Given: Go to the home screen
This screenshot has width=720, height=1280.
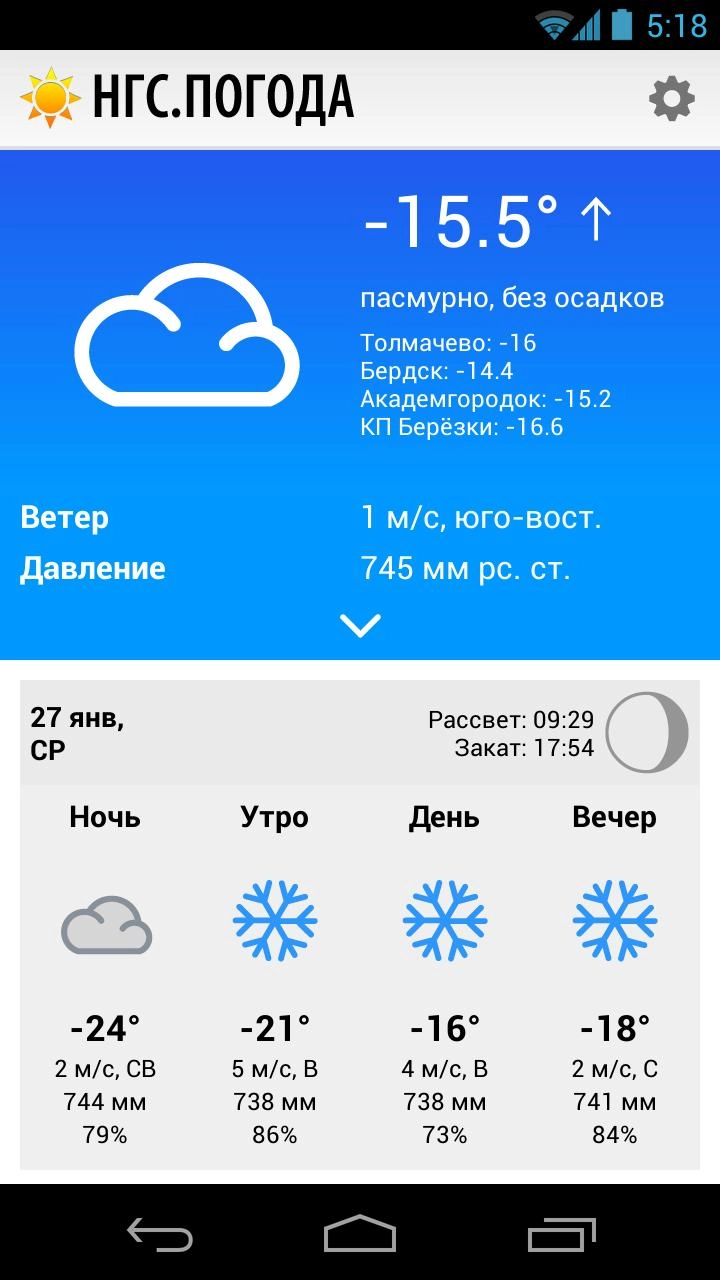Looking at the screenshot, I should [x=360, y=1233].
